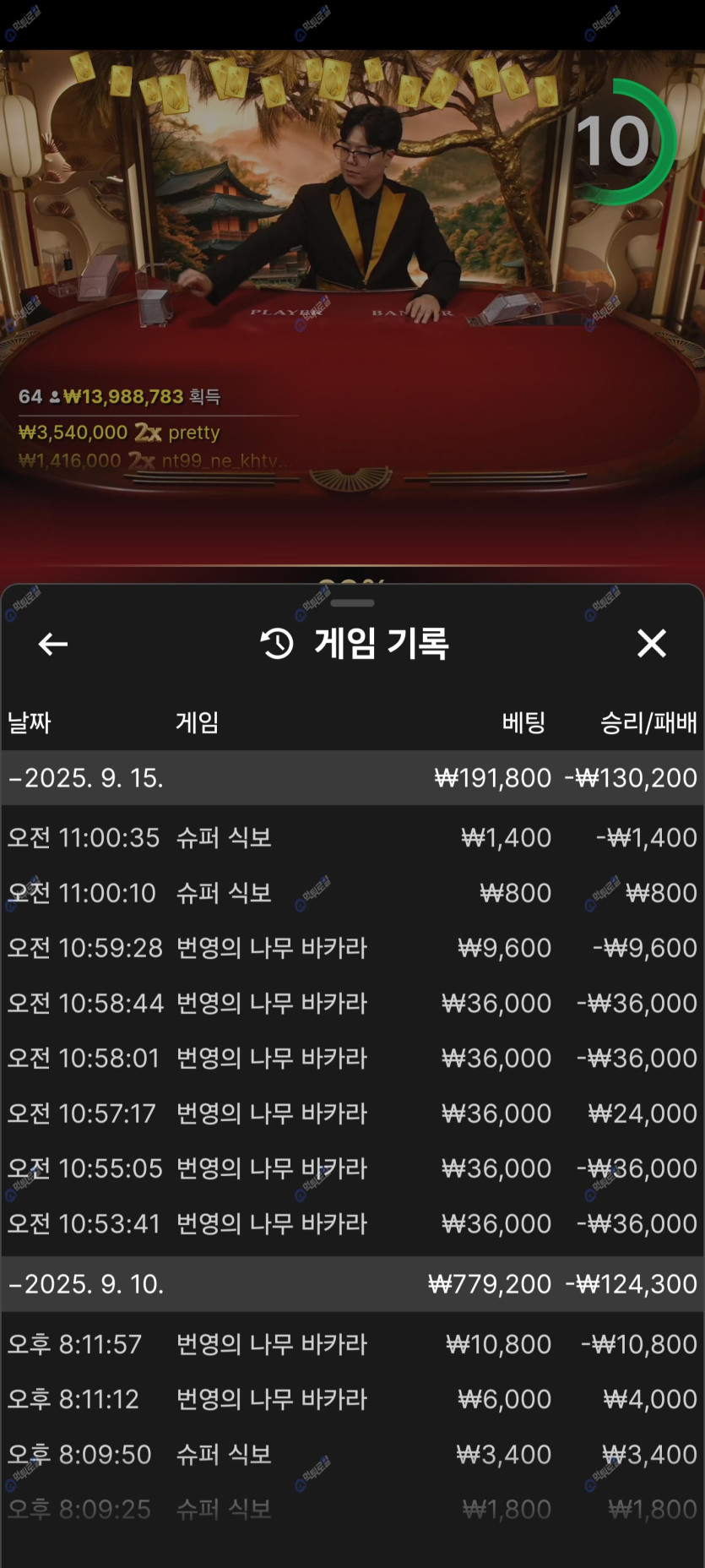Open the 오전 10:55:05 바카라 record
705x1568 pixels.
click(x=352, y=1168)
